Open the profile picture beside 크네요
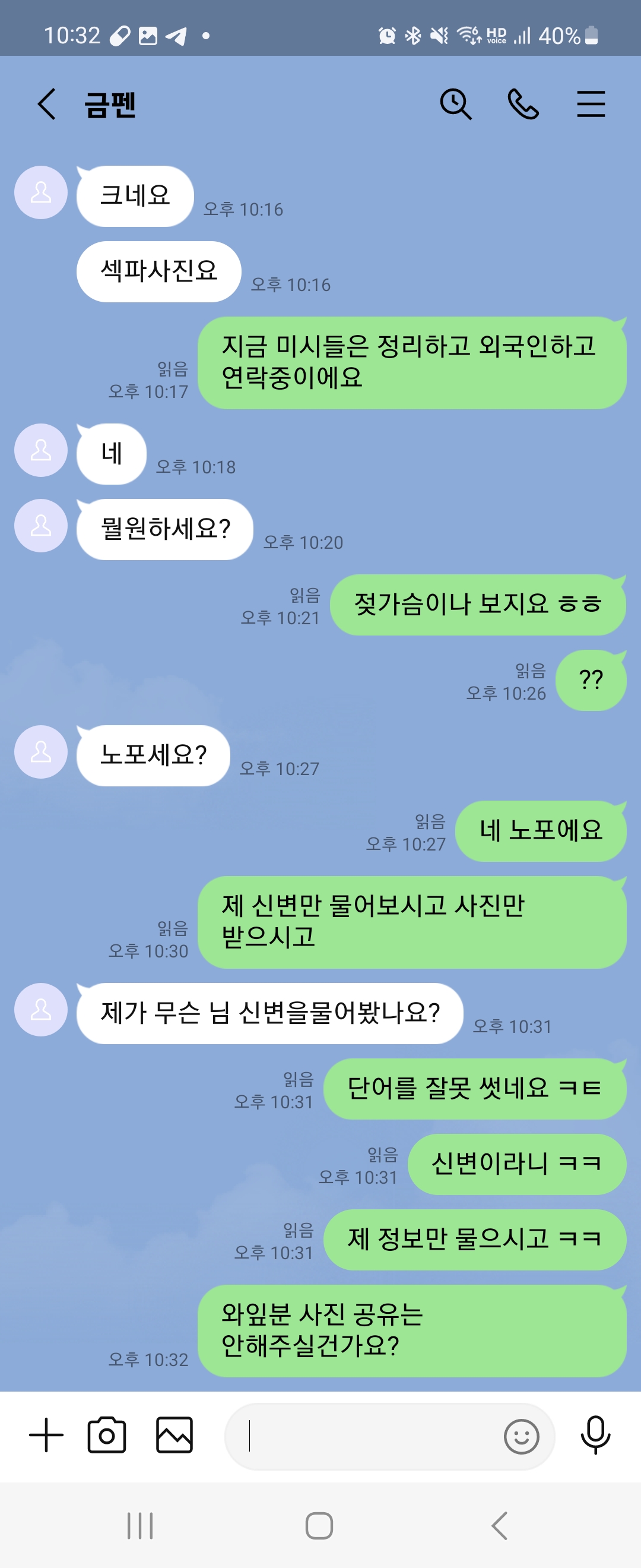Screen dimensions: 641x1568 [x=41, y=192]
